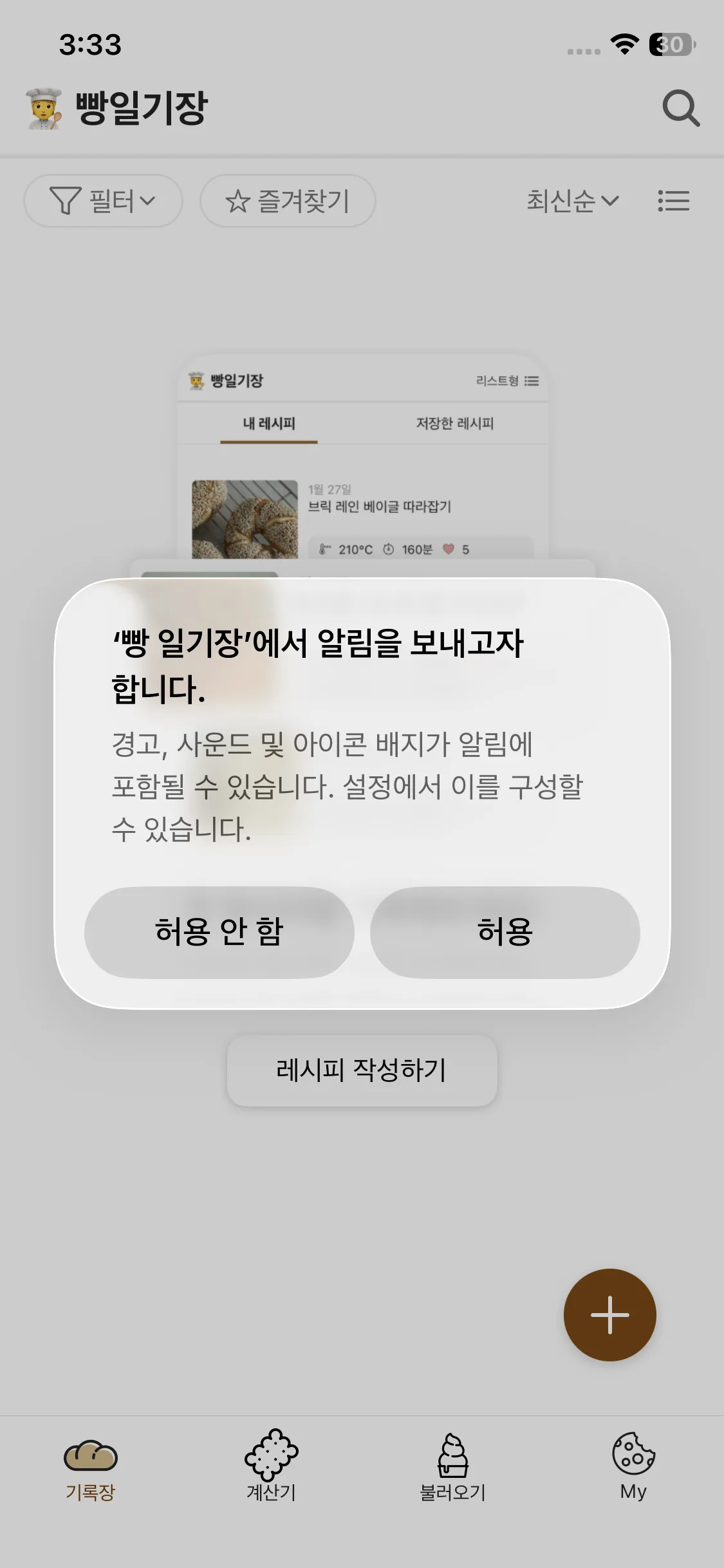This screenshot has height=1568, width=724.
Task: Switch to the 계산기 tab
Action: 272,1468
